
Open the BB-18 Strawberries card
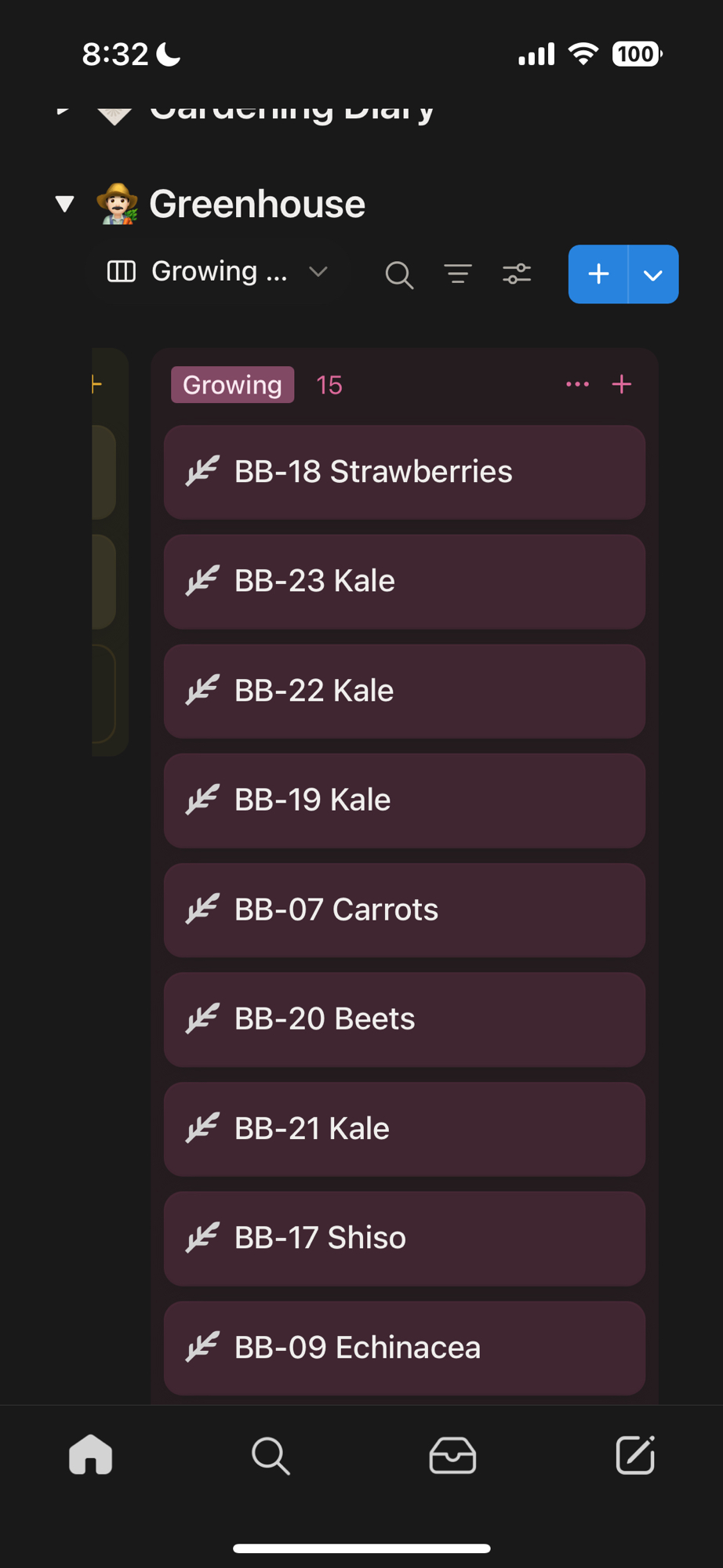click(404, 472)
